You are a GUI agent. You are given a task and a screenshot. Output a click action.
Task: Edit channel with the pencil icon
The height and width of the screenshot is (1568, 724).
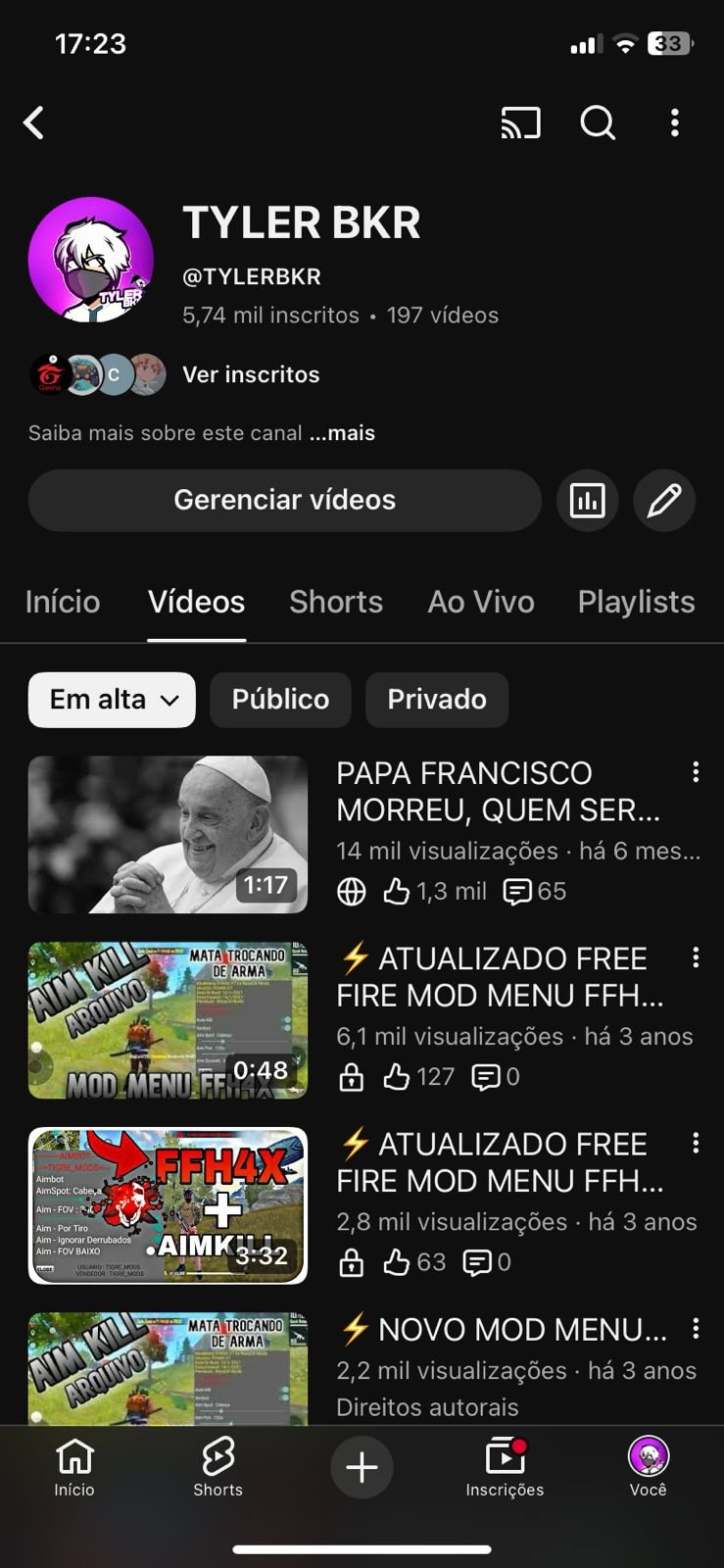[x=664, y=501]
